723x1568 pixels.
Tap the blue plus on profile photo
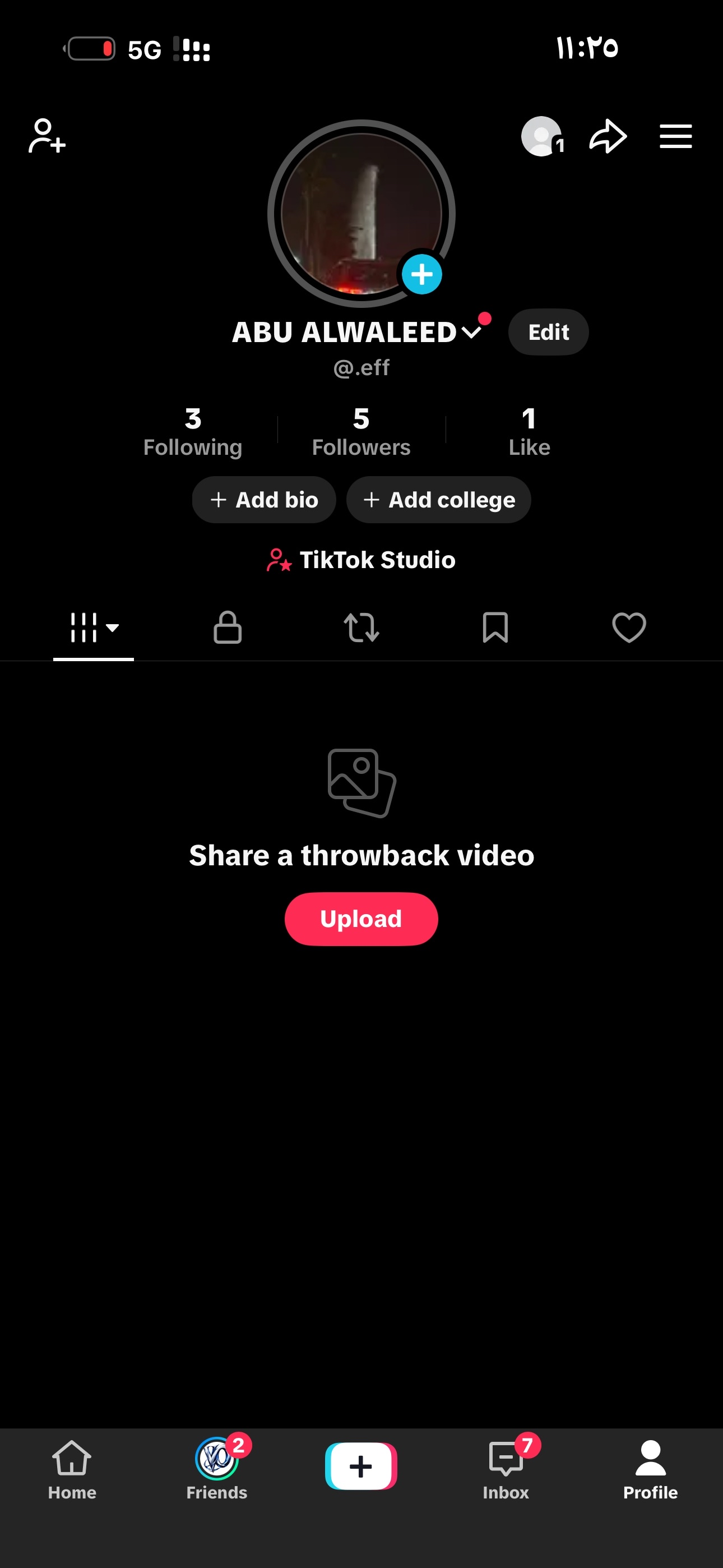point(421,275)
